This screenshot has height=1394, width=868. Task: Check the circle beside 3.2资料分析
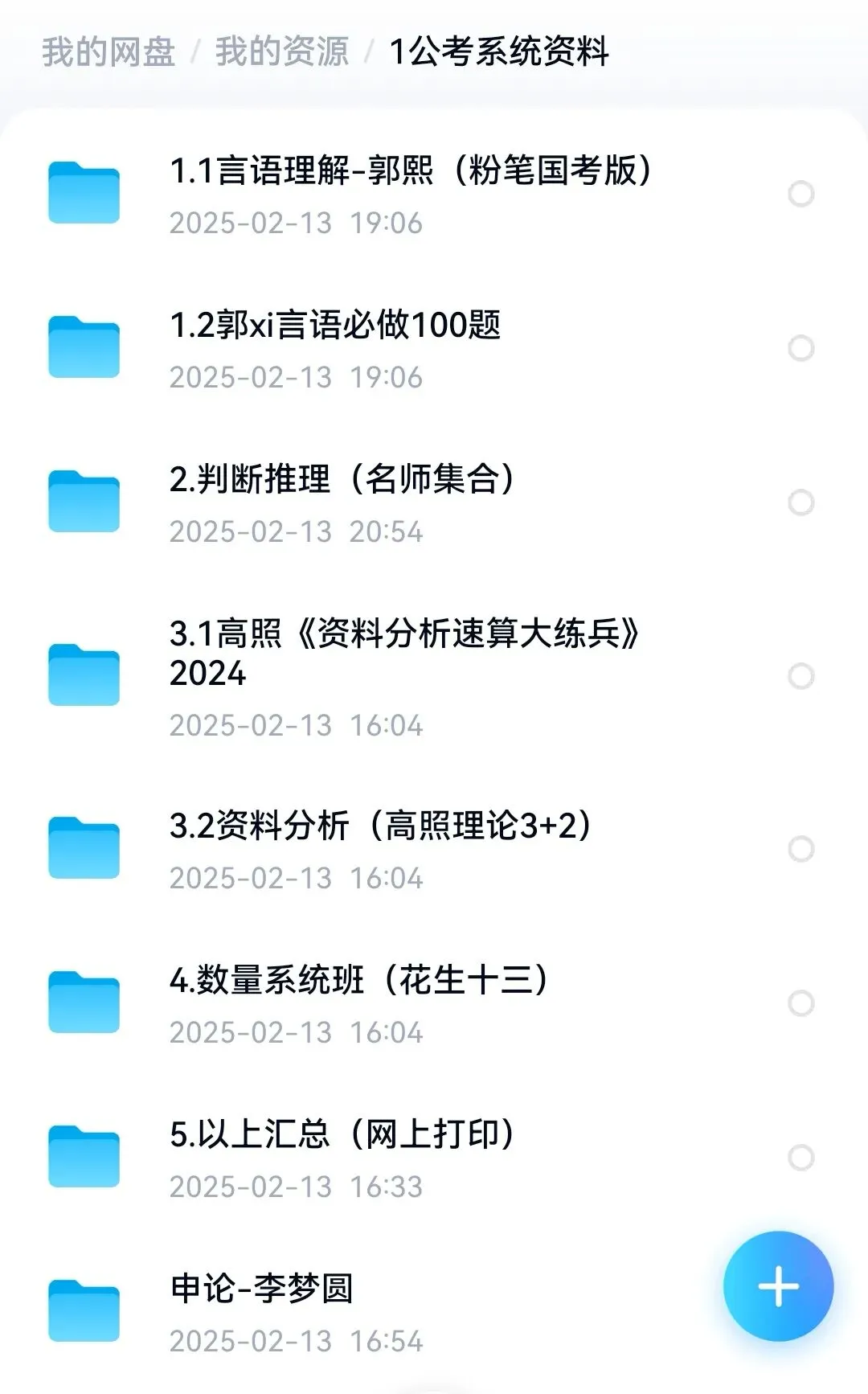(801, 849)
